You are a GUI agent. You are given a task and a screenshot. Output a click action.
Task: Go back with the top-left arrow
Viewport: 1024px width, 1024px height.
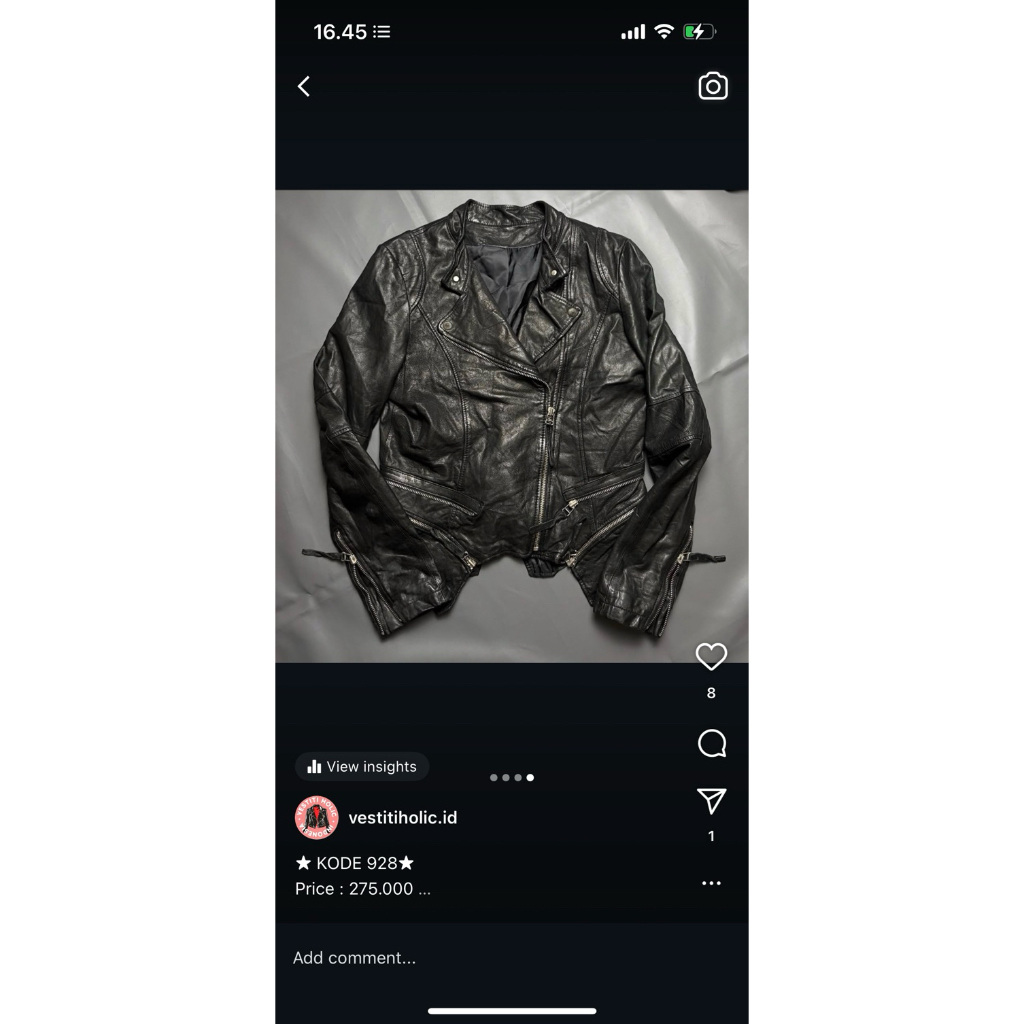click(304, 87)
